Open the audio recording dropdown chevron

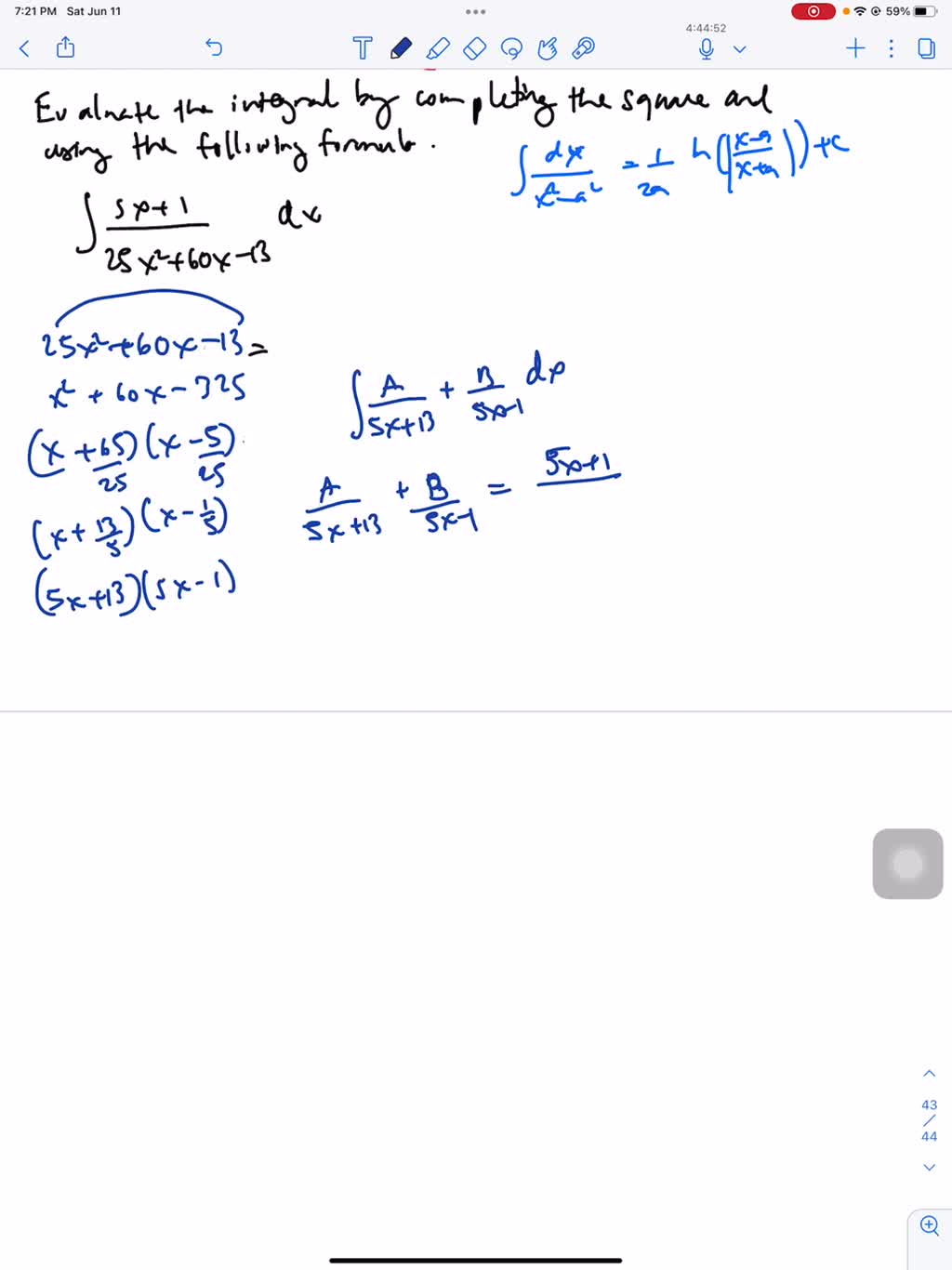[739, 49]
